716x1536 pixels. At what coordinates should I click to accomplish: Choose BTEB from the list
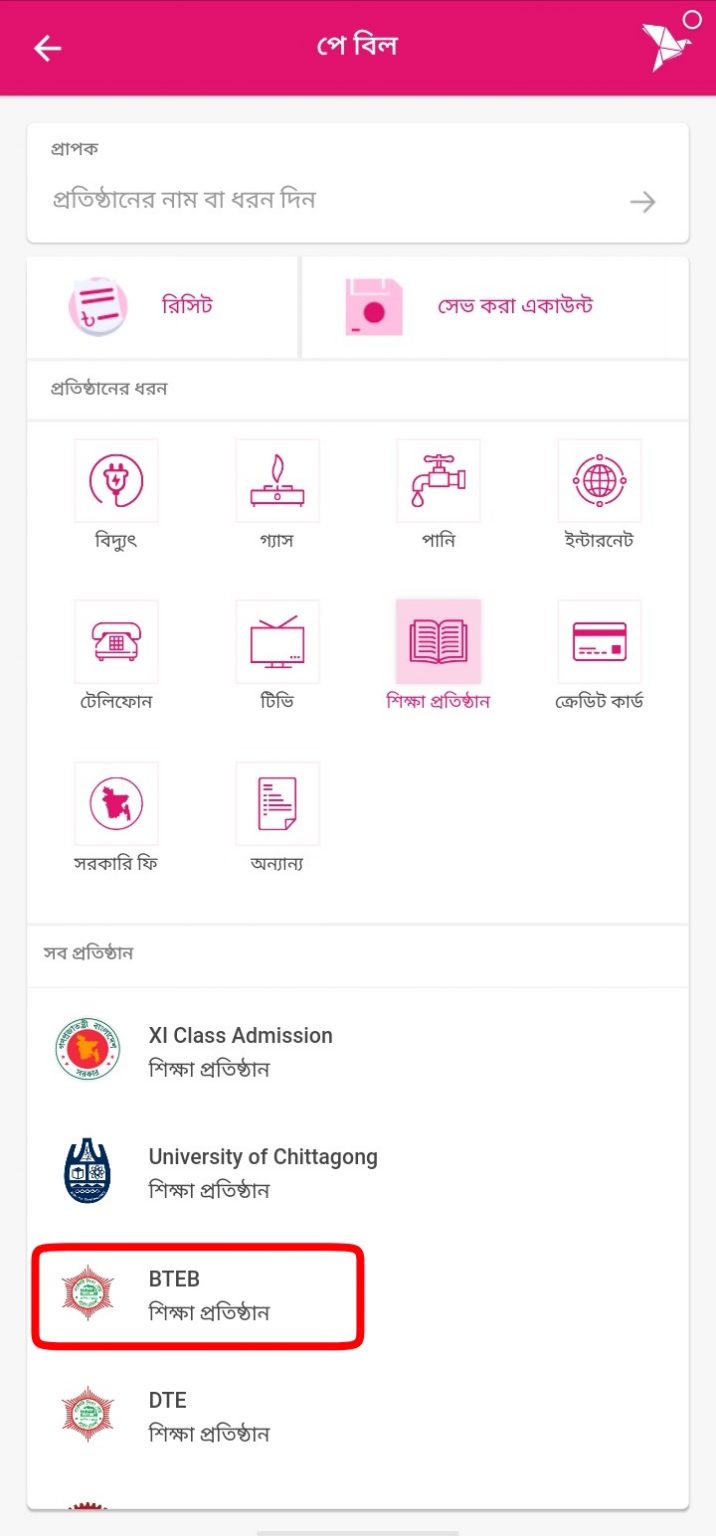click(x=358, y=1294)
